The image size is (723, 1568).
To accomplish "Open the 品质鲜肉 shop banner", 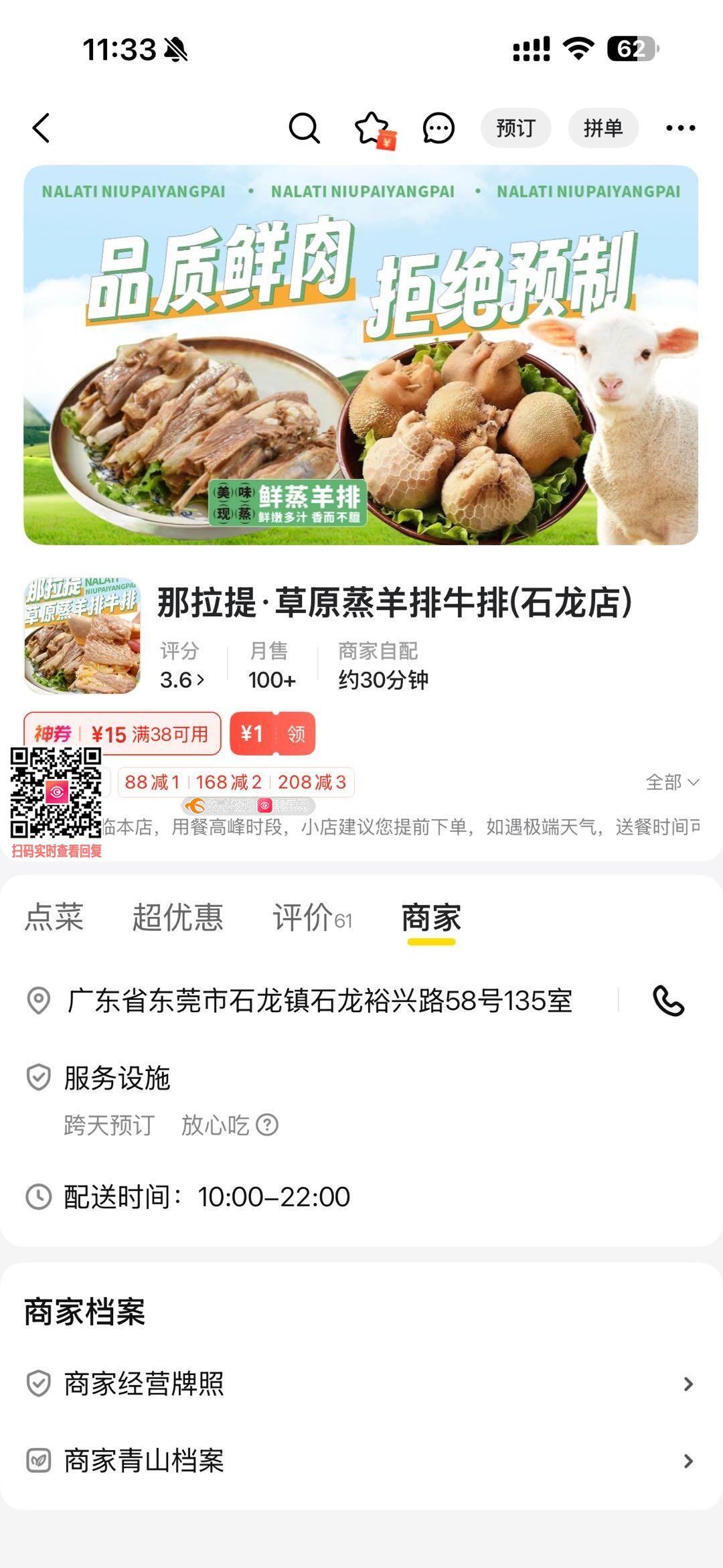I will pyautogui.click(x=361, y=355).
